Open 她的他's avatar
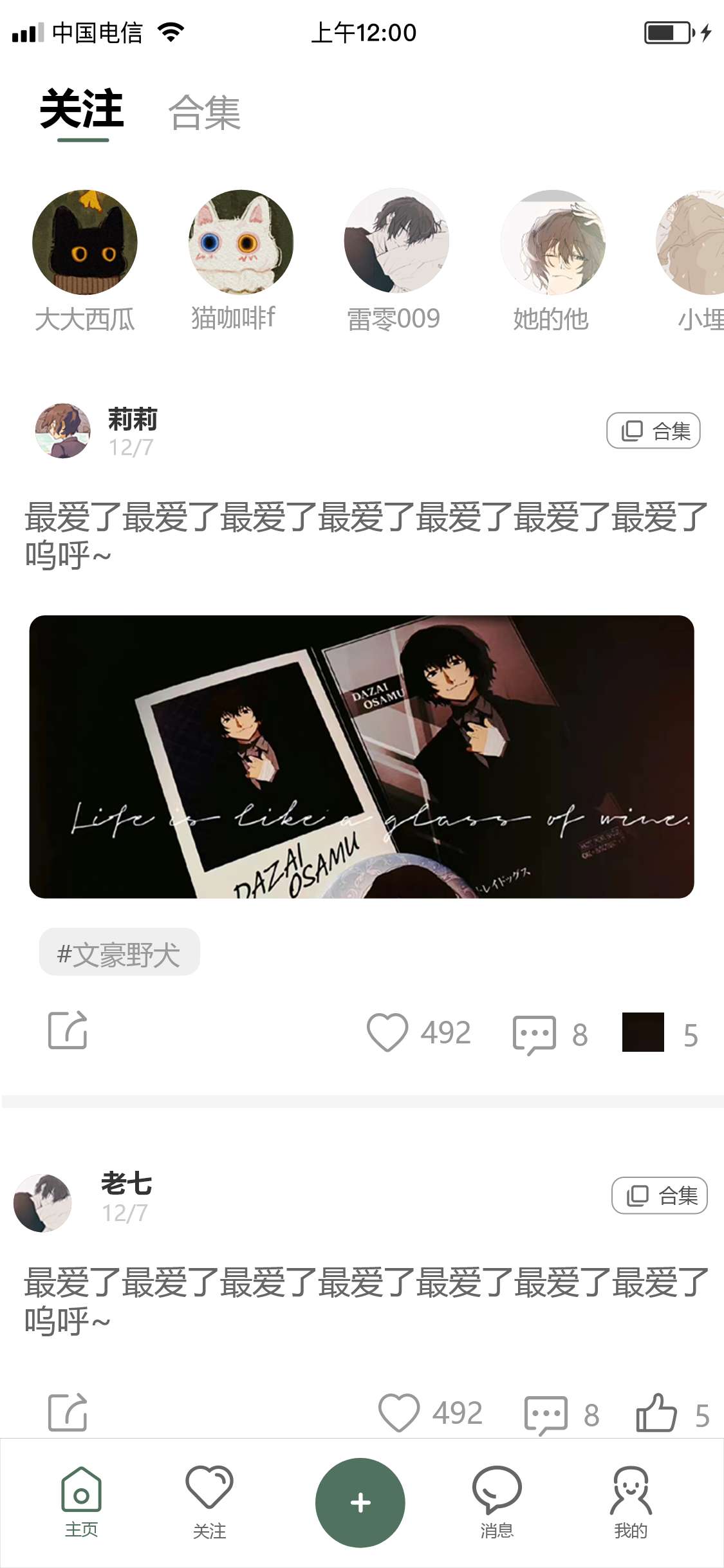The height and width of the screenshot is (1568, 724). point(552,242)
